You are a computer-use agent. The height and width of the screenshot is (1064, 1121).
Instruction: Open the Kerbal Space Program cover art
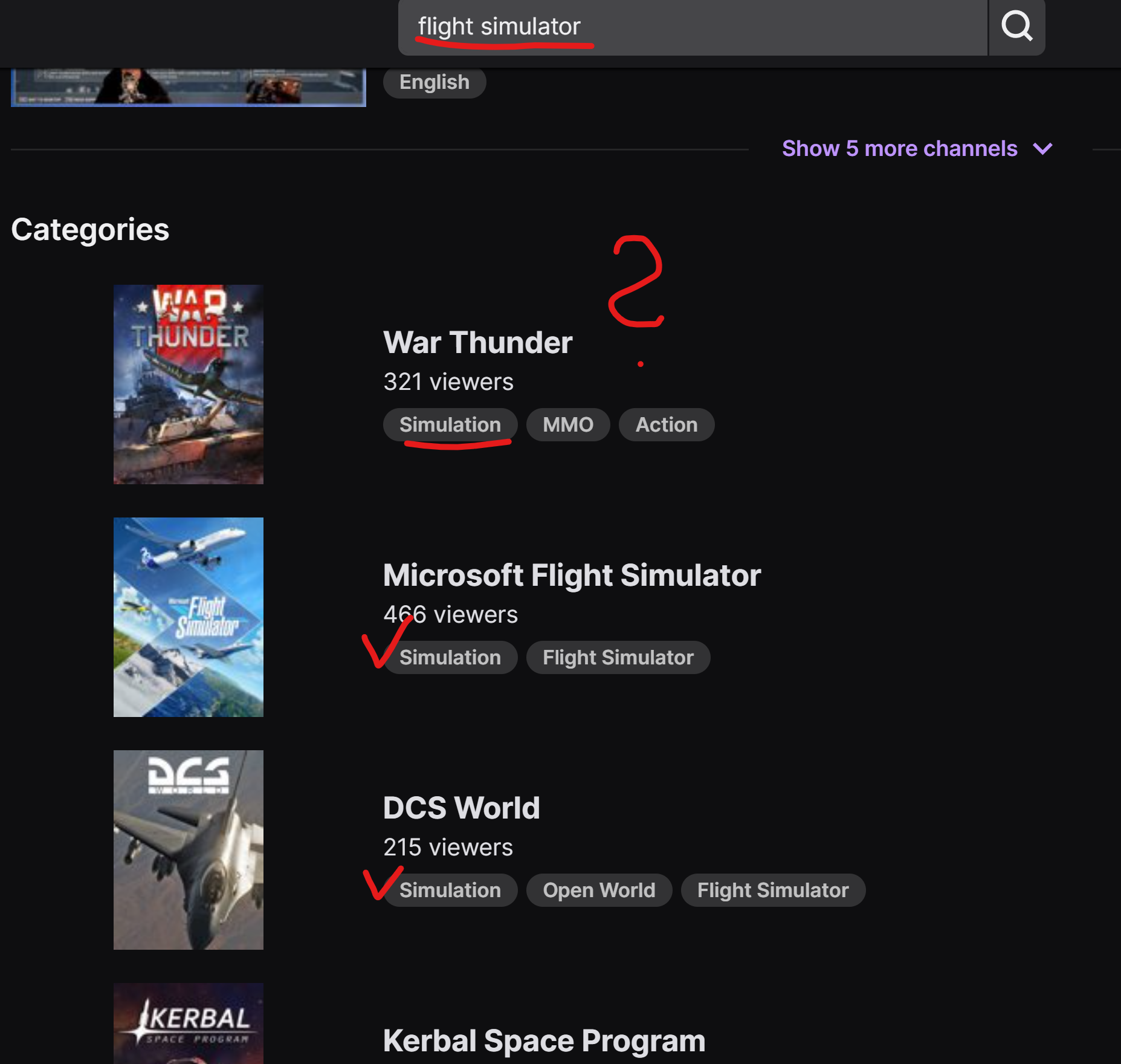[x=188, y=1024]
